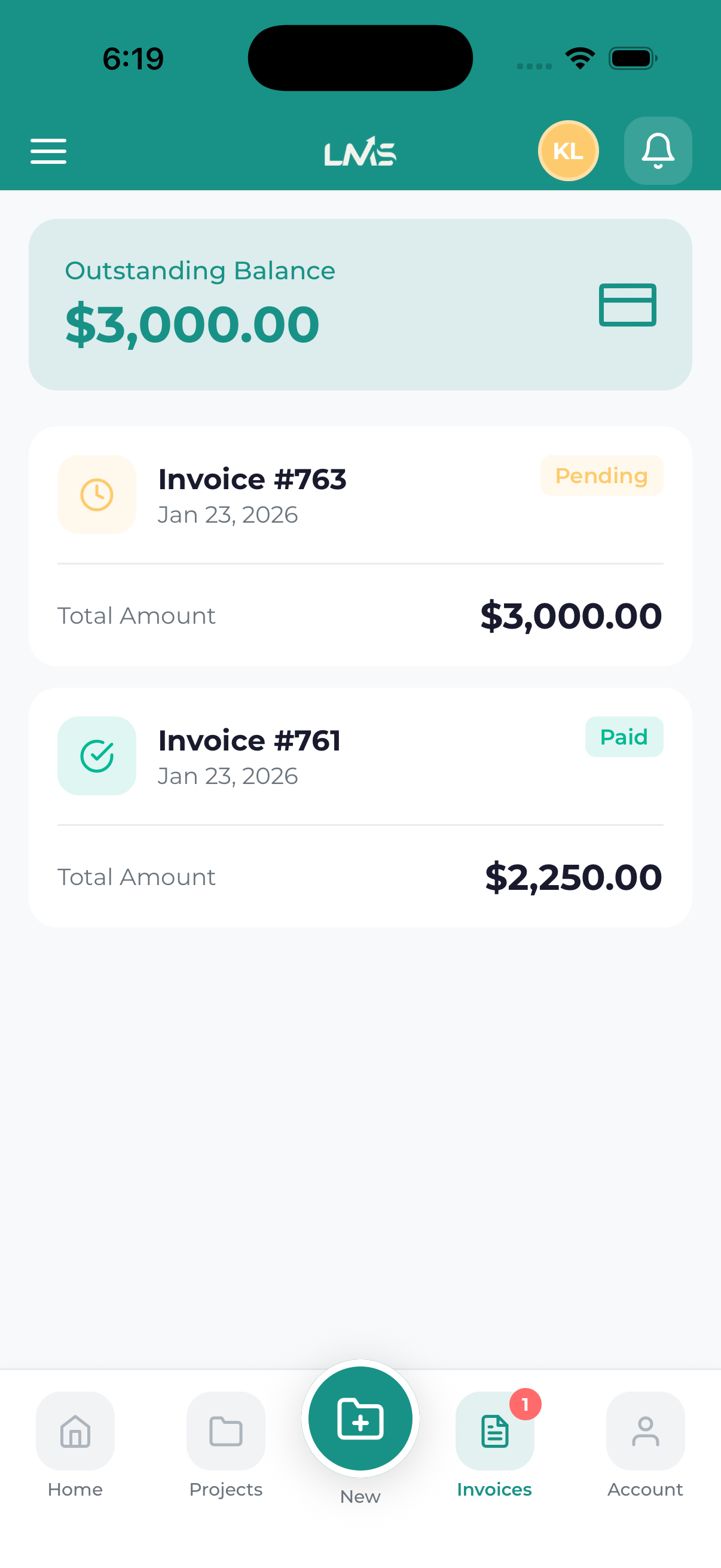Image resolution: width=721 pixels, height=1568 pixels.
Task: Tap the LMS logo in the header
Action: (360, 151)
